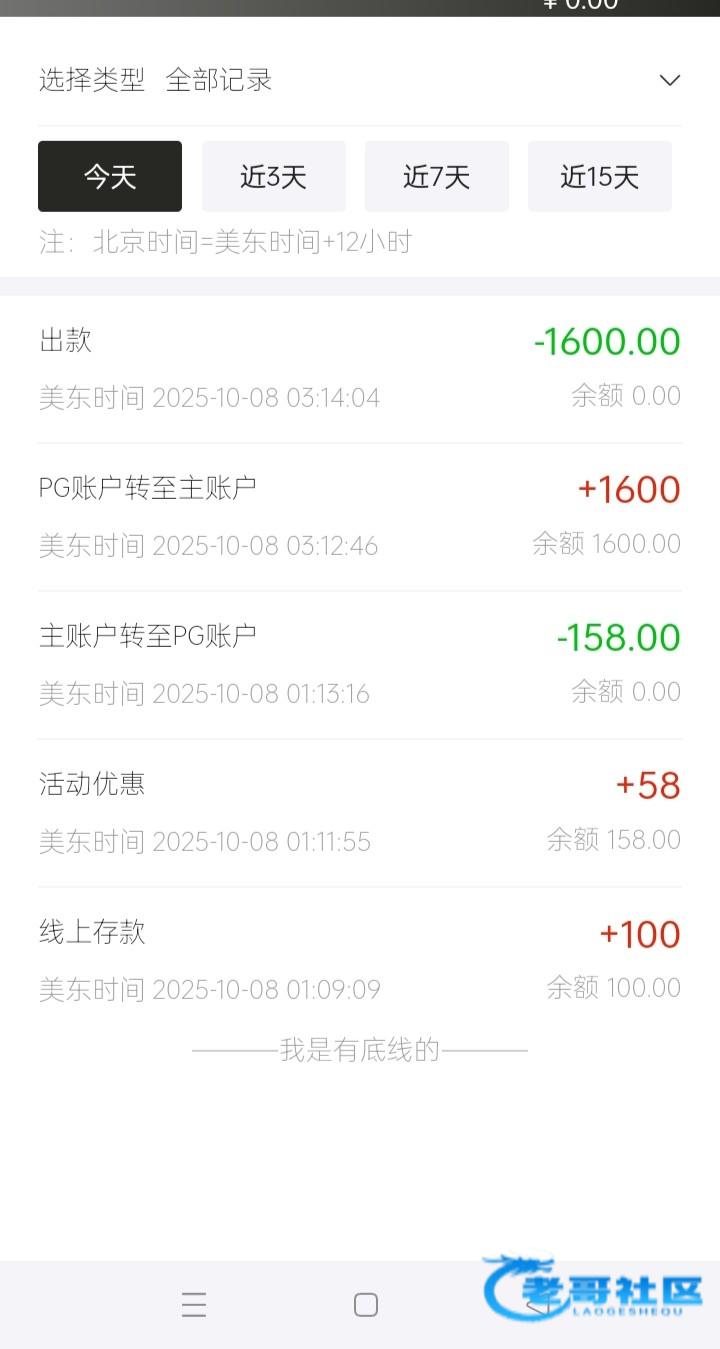Open the system recent apps menu button
720x1349 pixels.
click(x=194, y=1304)
